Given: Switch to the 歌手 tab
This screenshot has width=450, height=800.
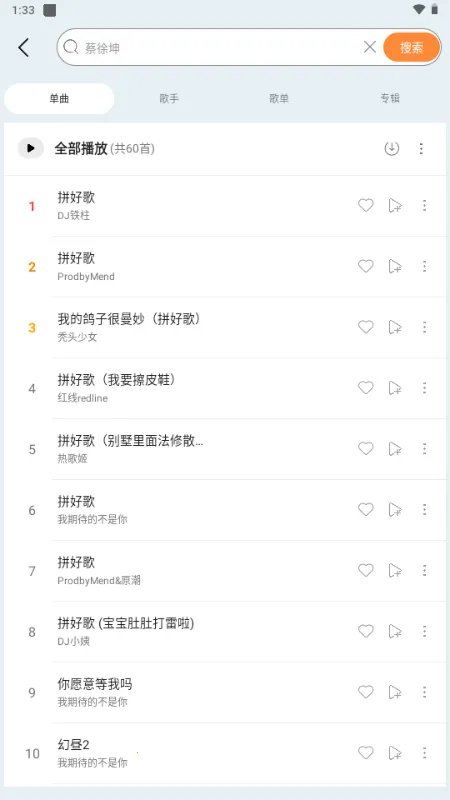Looking at the screenshot, I should click(169, 98).
